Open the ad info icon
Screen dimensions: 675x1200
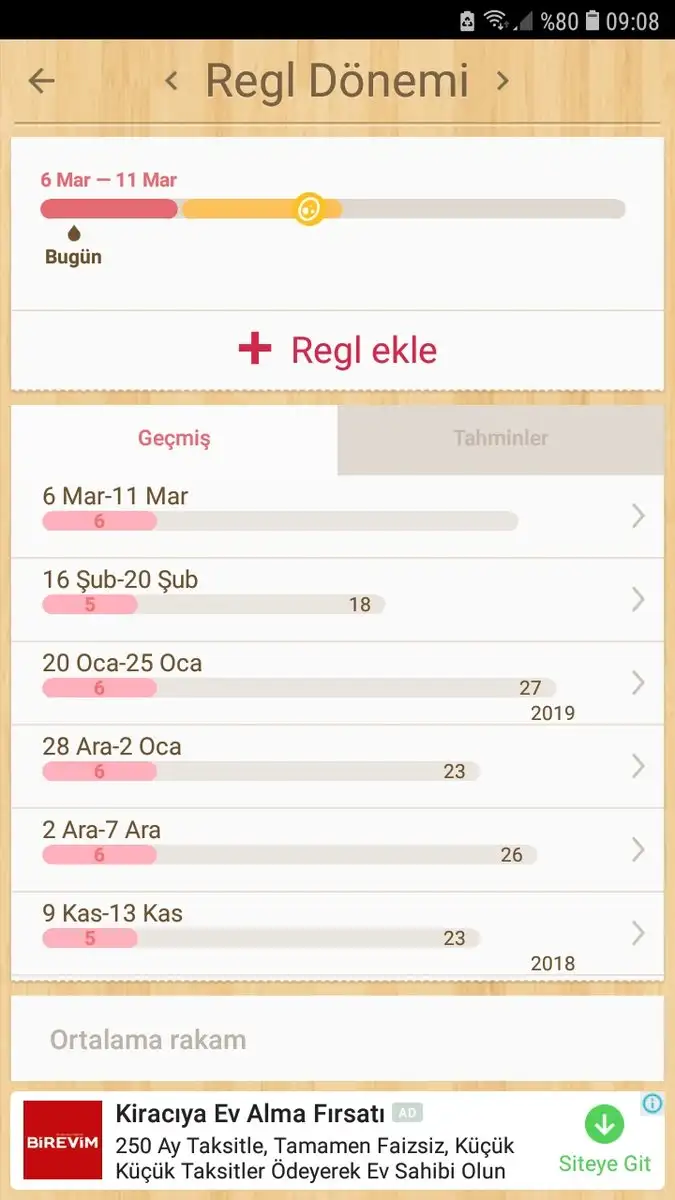(652, 1104)
